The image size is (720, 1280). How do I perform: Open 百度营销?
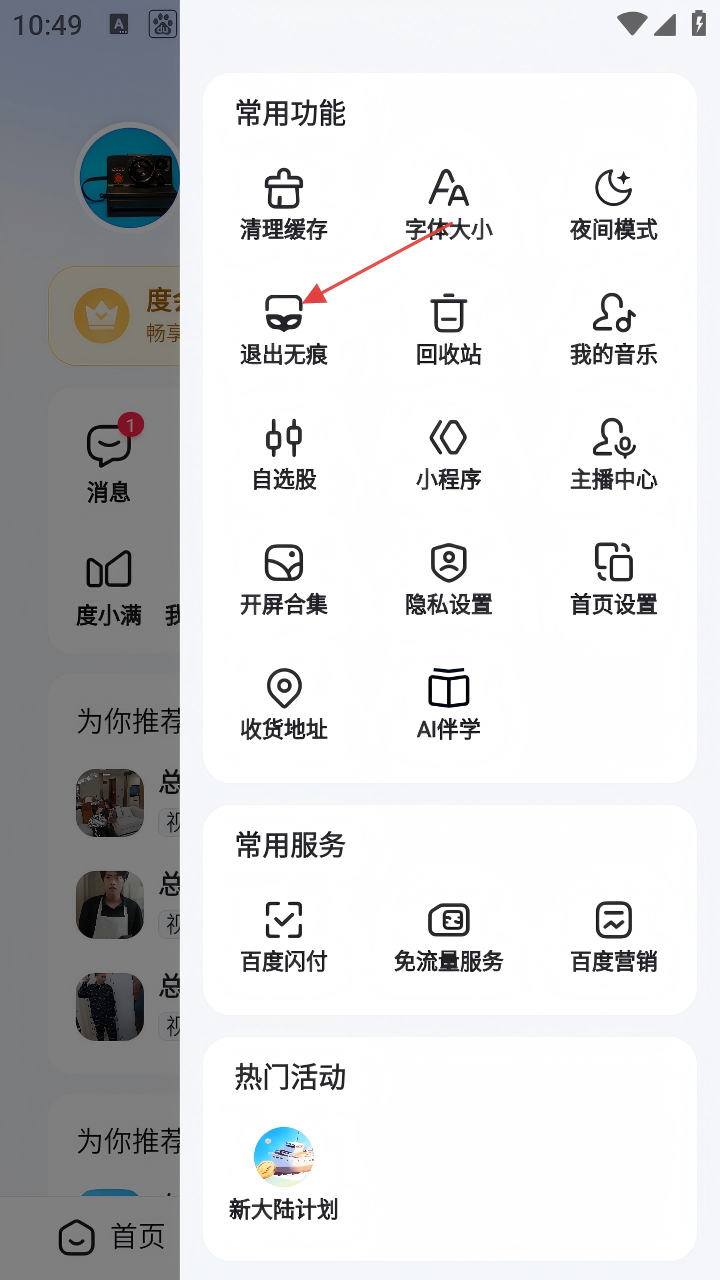pyautogui.click(x=613, y=936)
